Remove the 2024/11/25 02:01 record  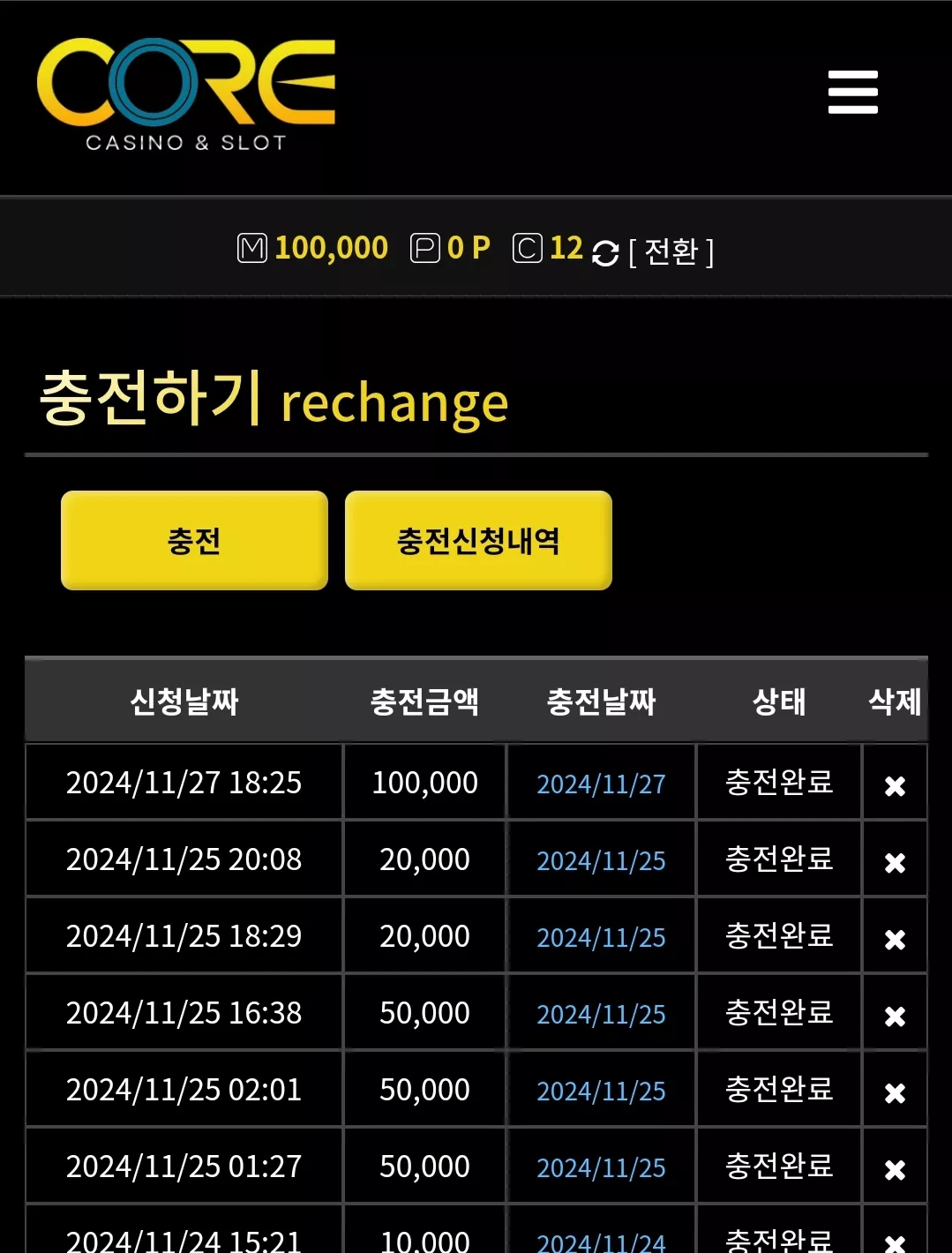(895, 1092)
